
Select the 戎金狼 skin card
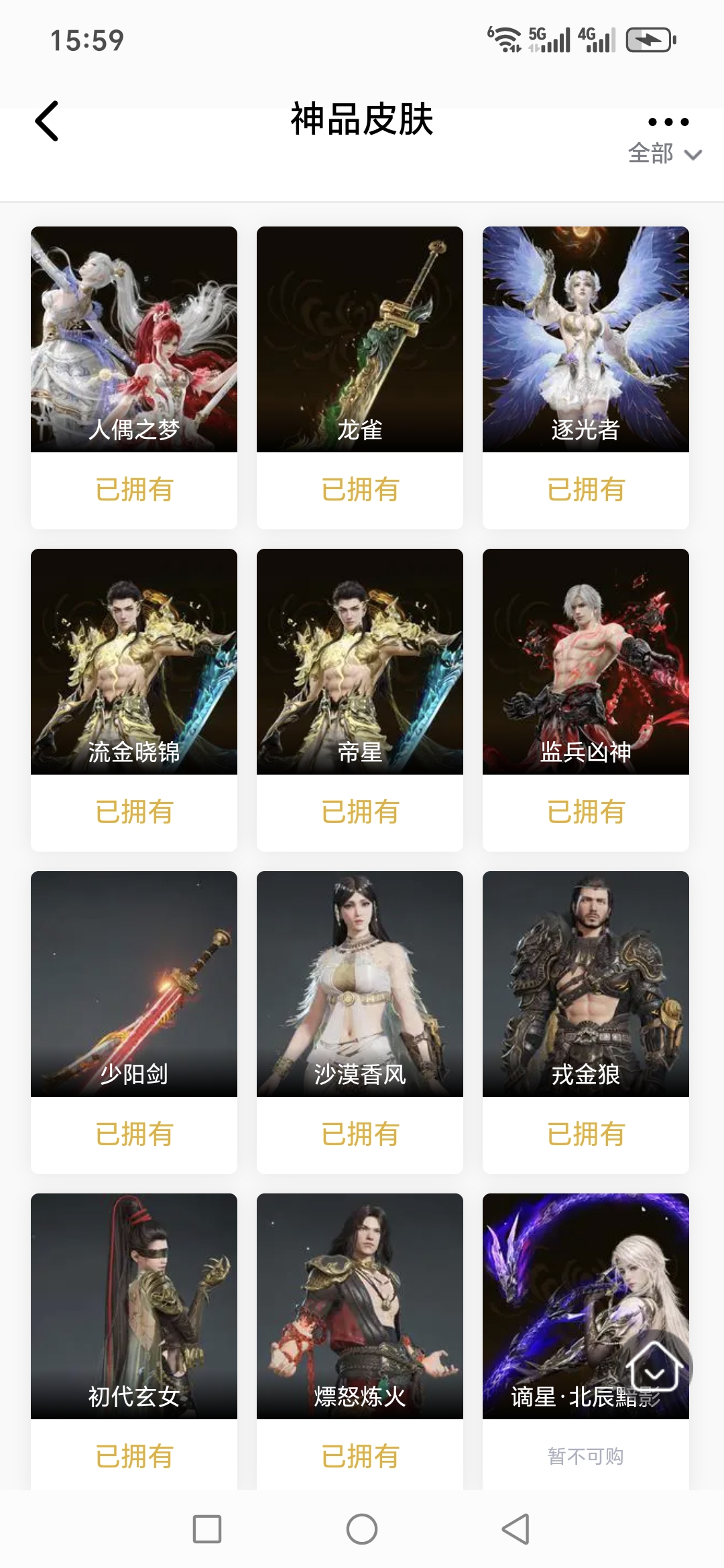coord(586,984)
